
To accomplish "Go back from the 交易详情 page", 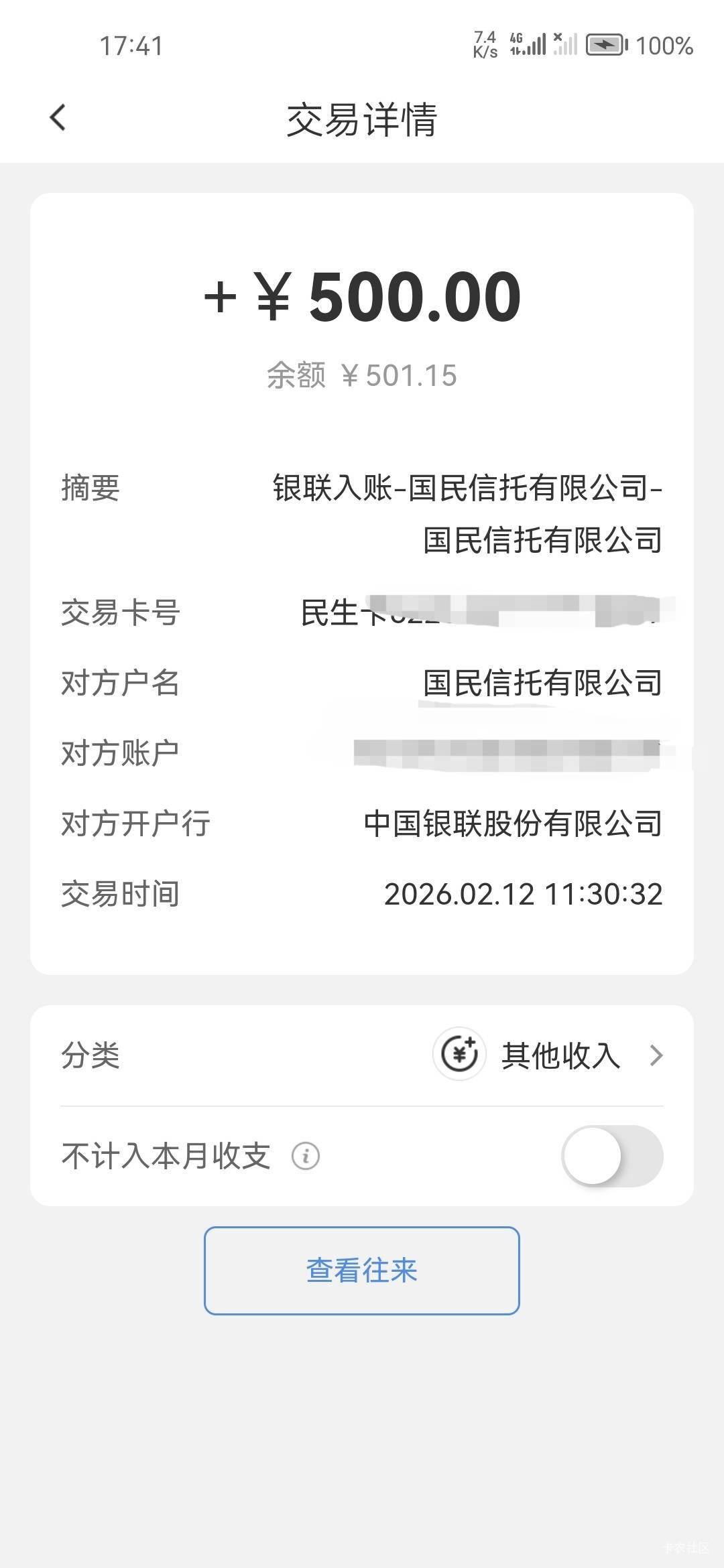I will pos(58,118).
